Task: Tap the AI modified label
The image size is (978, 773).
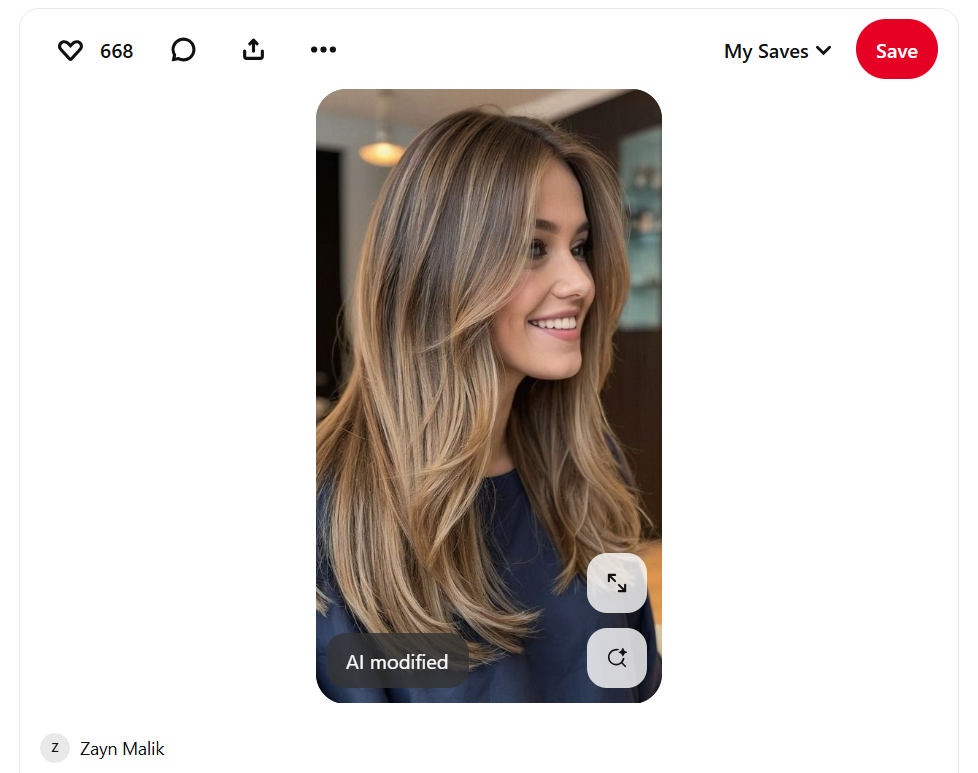Action: coord(397,661)
